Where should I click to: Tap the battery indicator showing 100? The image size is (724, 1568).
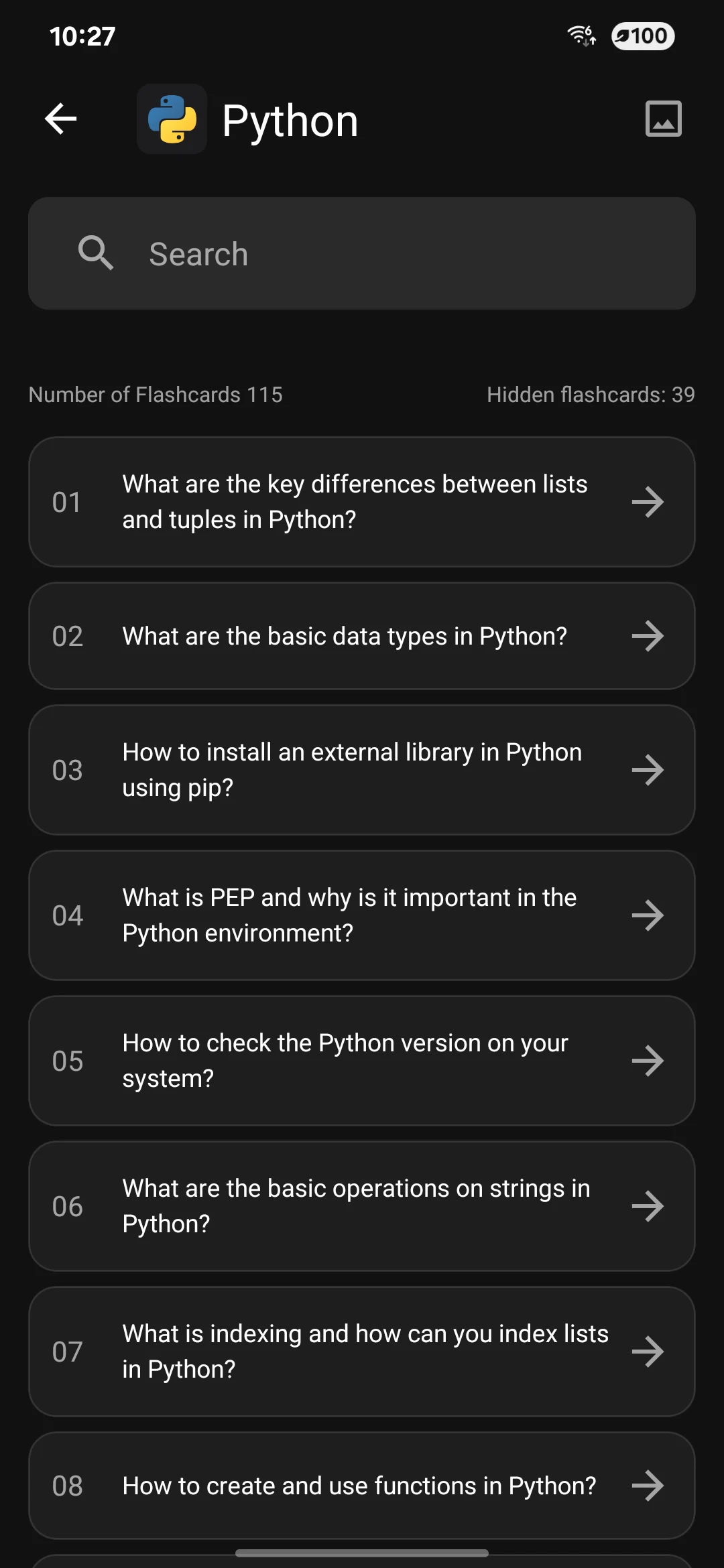[642, 36]
